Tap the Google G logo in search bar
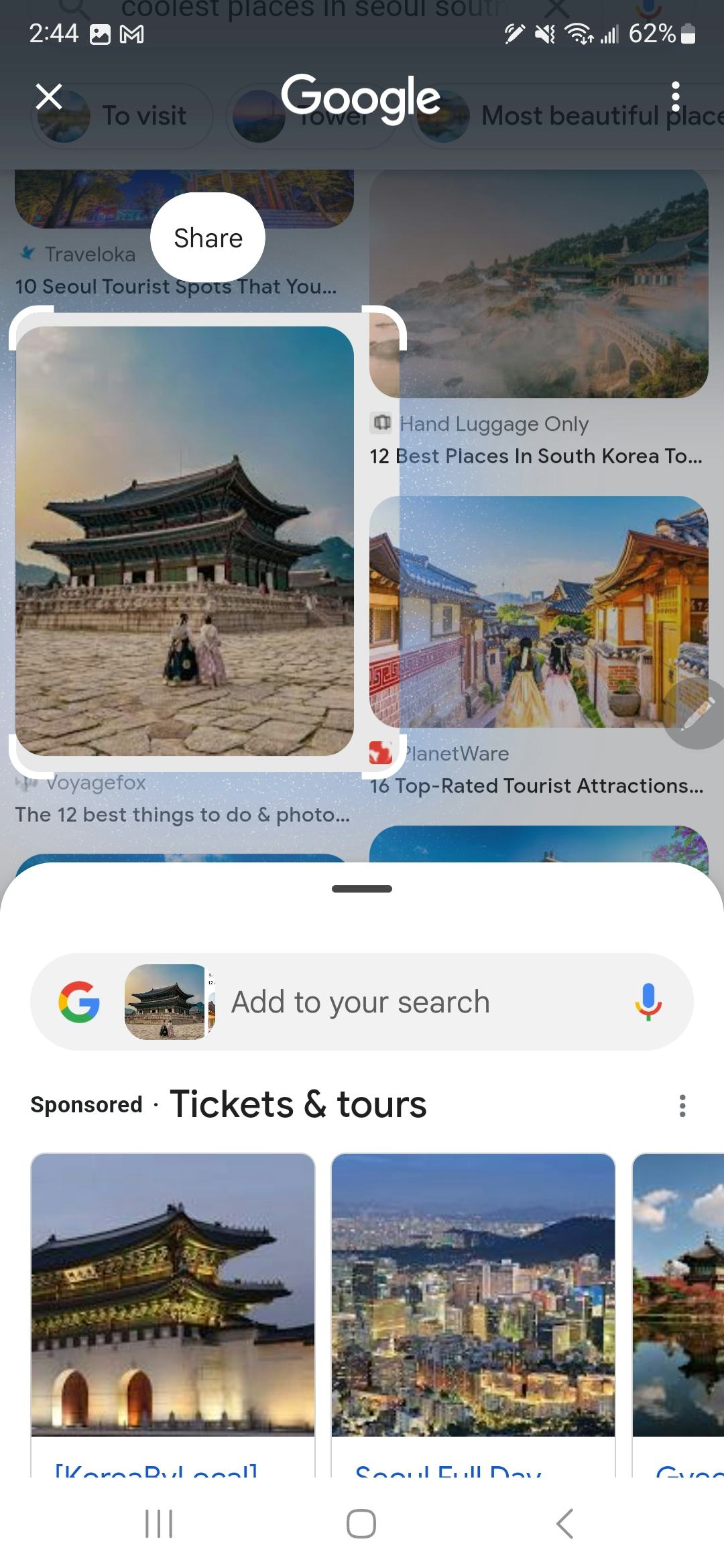The width and height of the screenshot is (724, 1568). [77, 1001]
